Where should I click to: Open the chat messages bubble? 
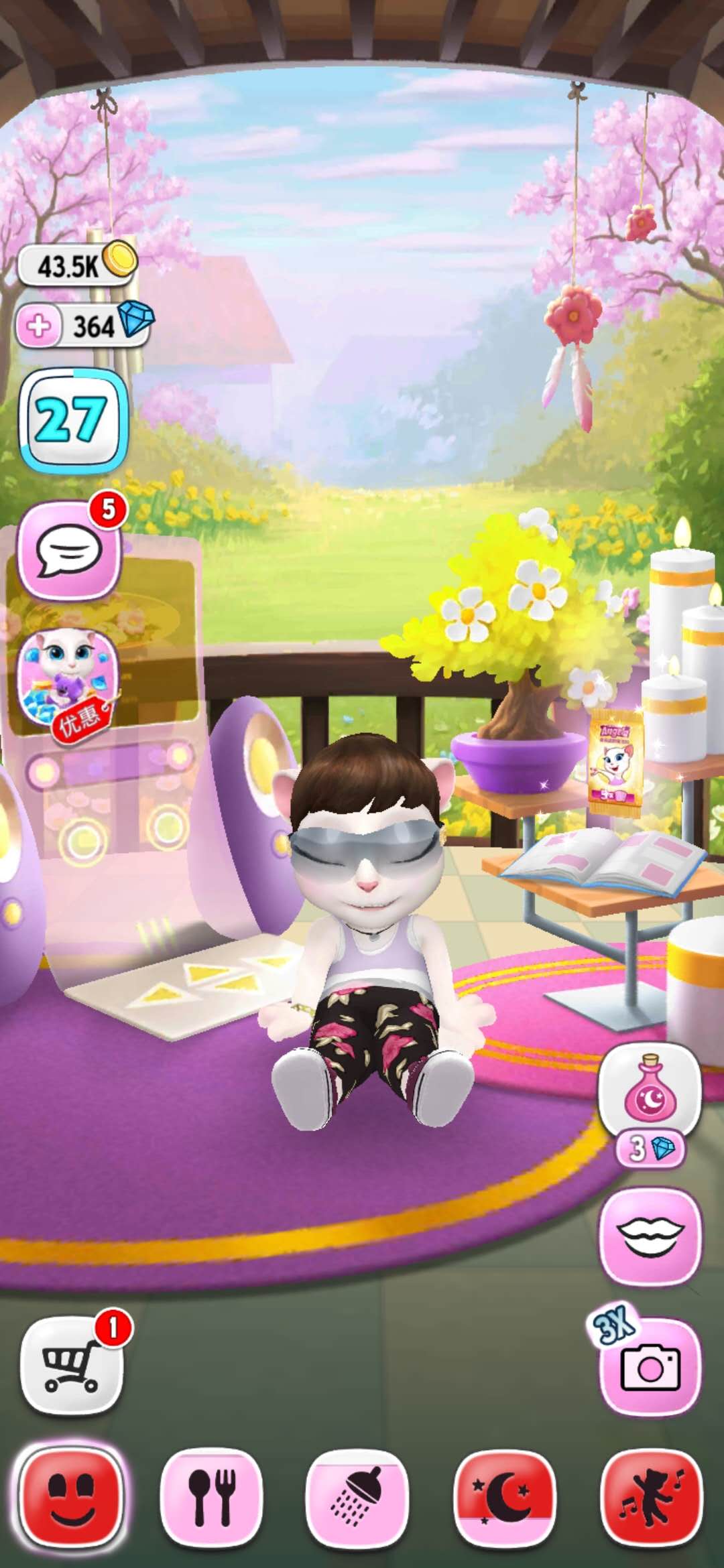pos(69,551)
